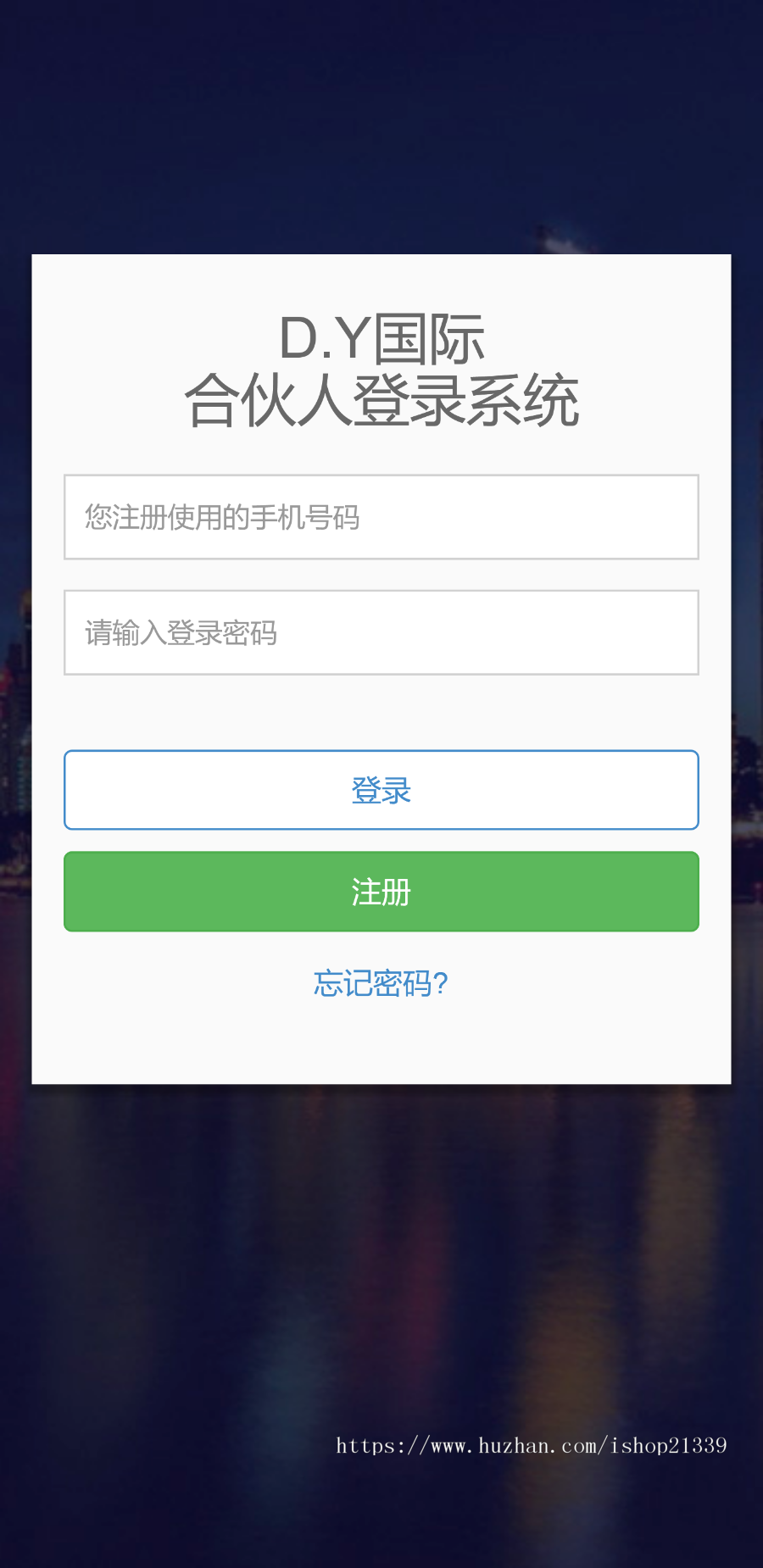
Task: Click the password field placeholder text
Action: click(x=181, y=632)
